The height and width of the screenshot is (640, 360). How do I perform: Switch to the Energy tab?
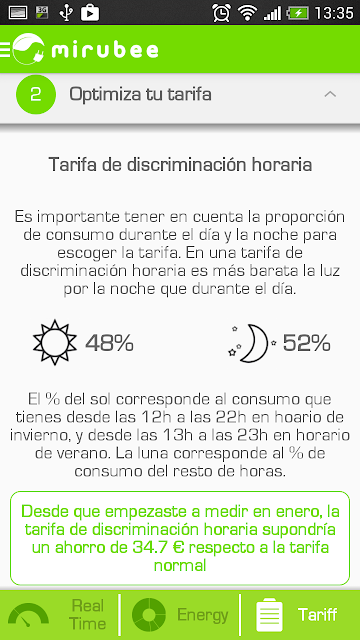pyautogui.click(x=179, y=615)
